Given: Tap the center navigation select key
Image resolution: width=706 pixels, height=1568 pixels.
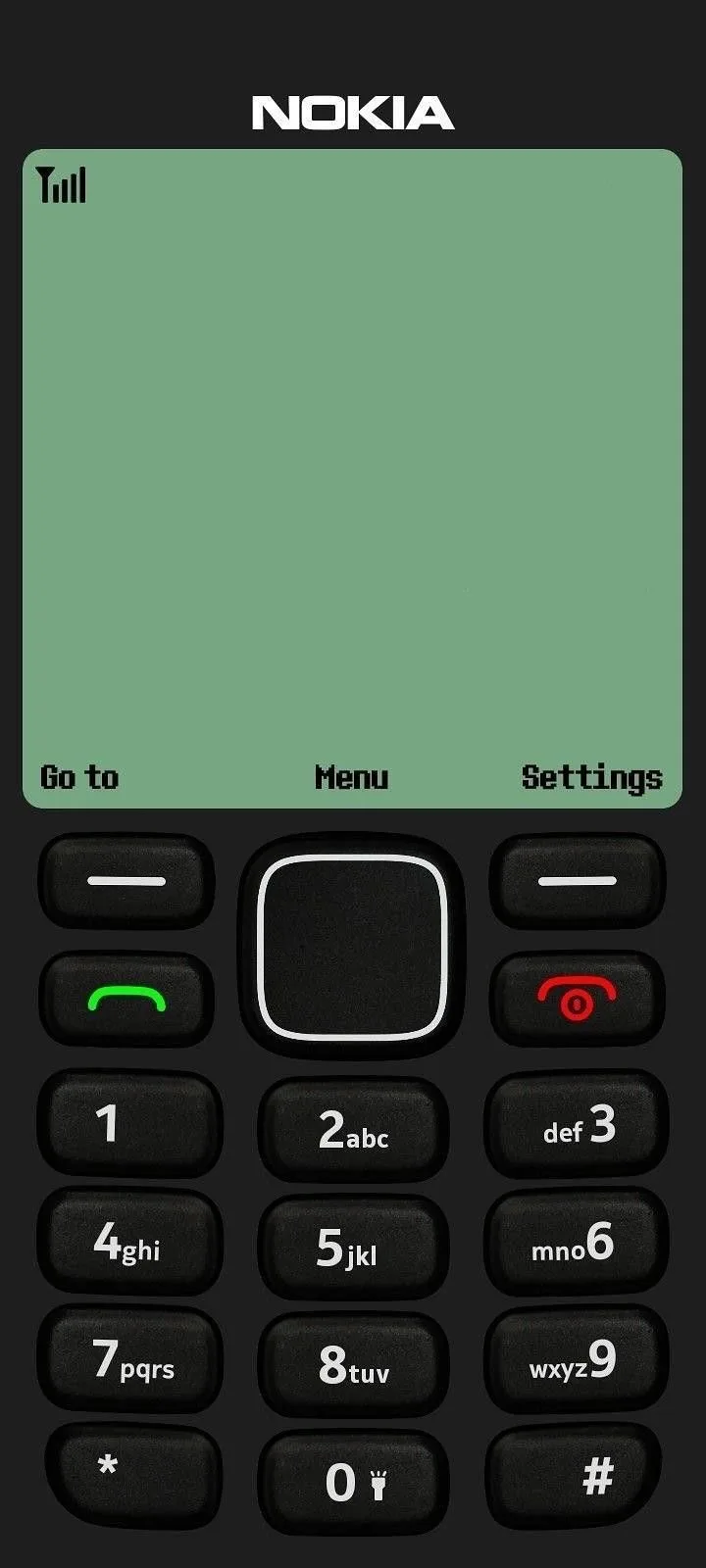Looking at the screenshot, I should [352, 947].
